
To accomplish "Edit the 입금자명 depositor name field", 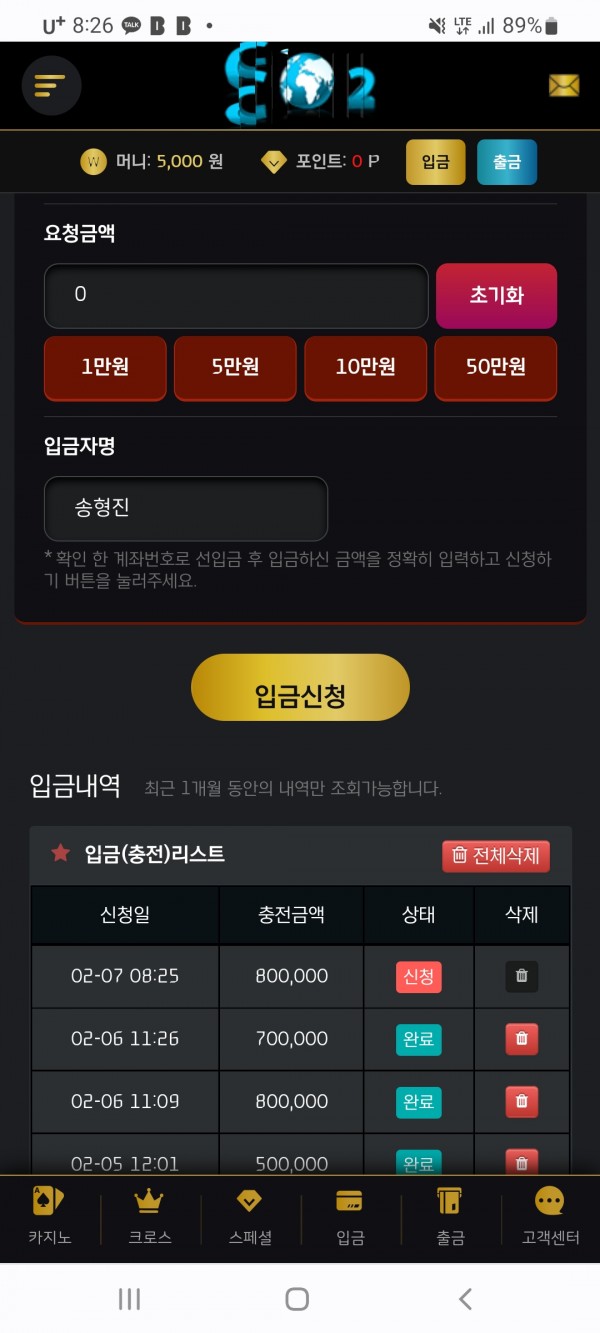I will tap(186, 508).
